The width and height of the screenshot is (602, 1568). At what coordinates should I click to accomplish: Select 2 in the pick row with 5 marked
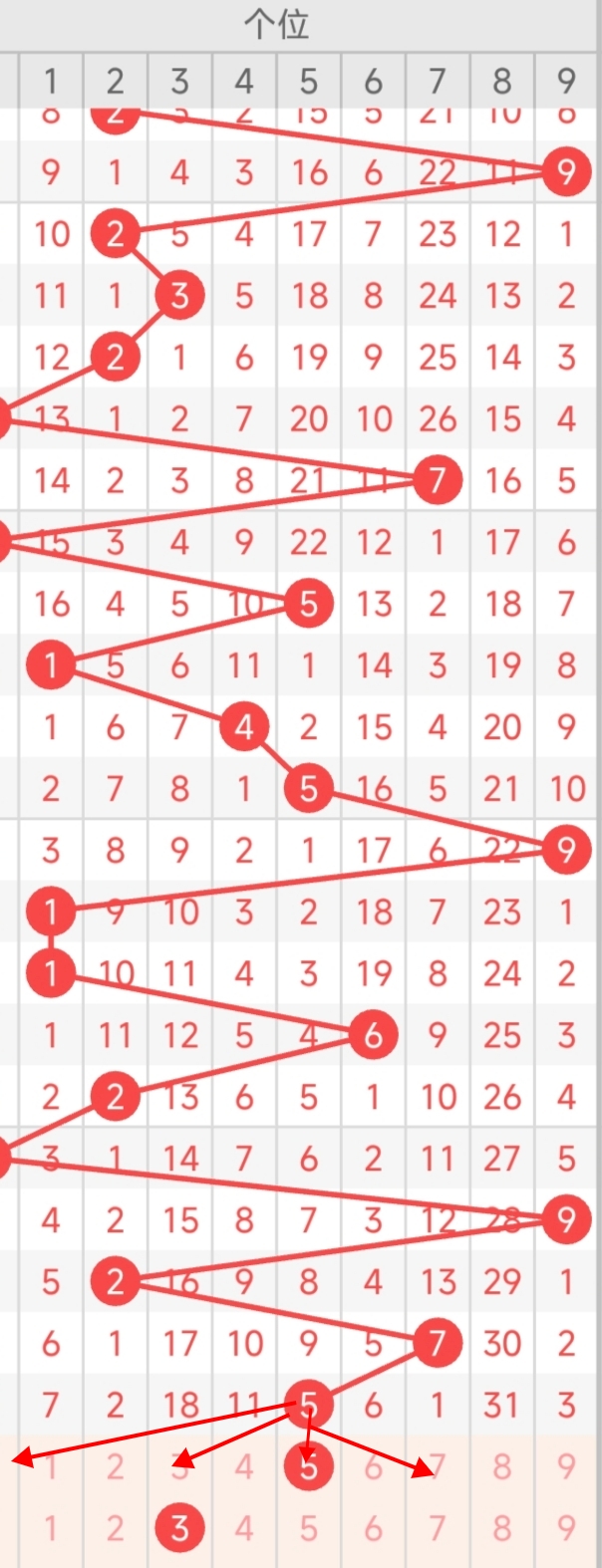[x=116, y=1466]
